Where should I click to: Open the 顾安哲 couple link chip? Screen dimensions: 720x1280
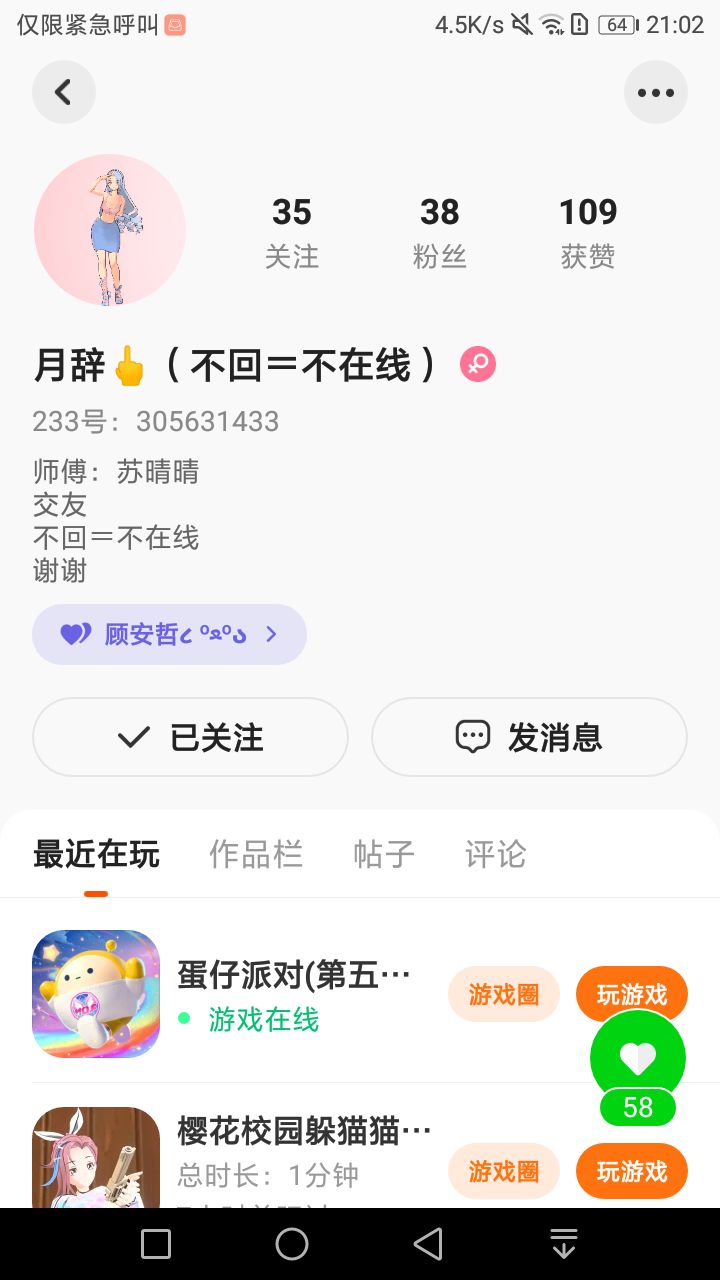(x=169, y=634)
